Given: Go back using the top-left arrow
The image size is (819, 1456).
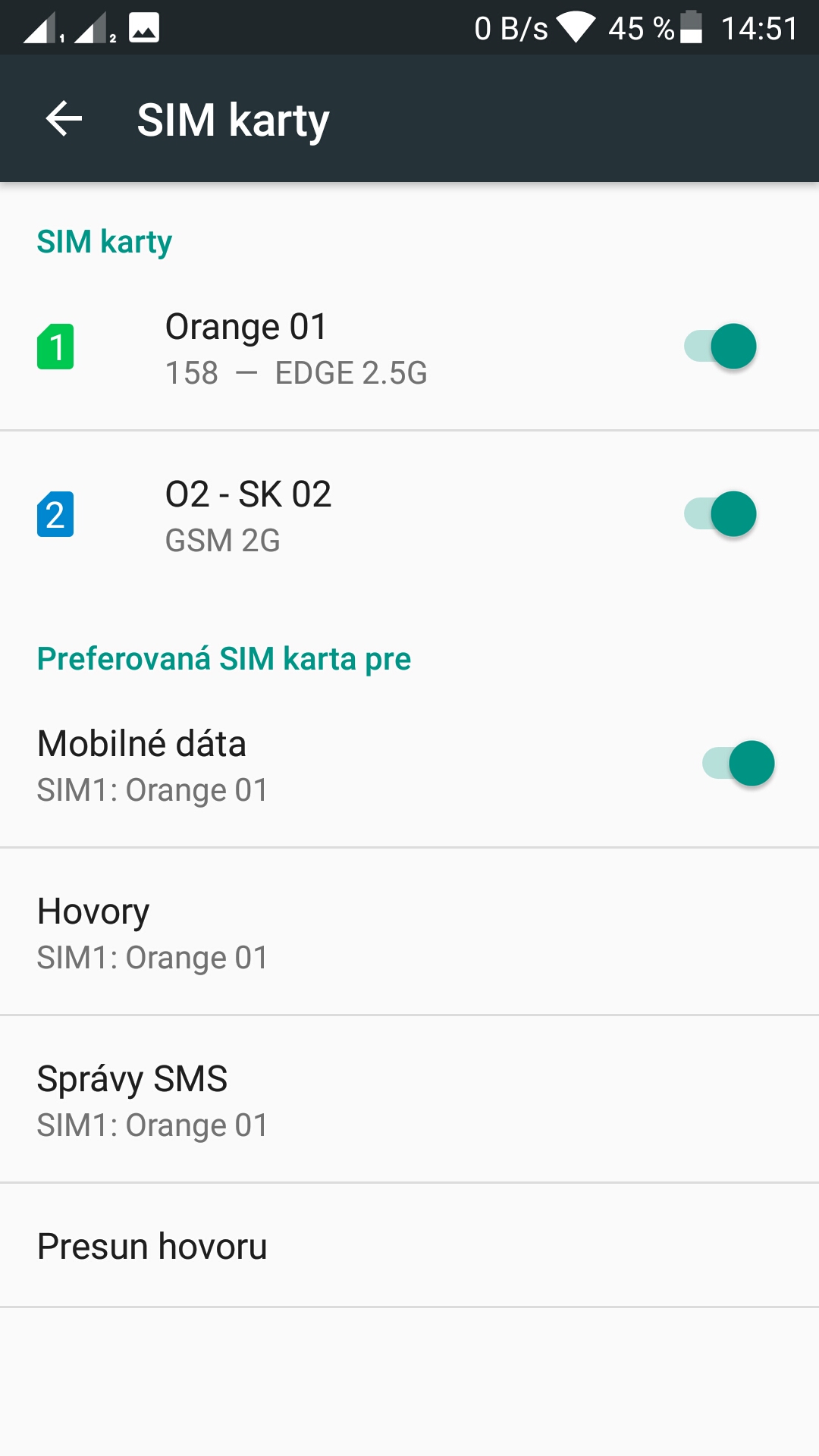Looking at the screenshot, I should [x=64, y=119].
